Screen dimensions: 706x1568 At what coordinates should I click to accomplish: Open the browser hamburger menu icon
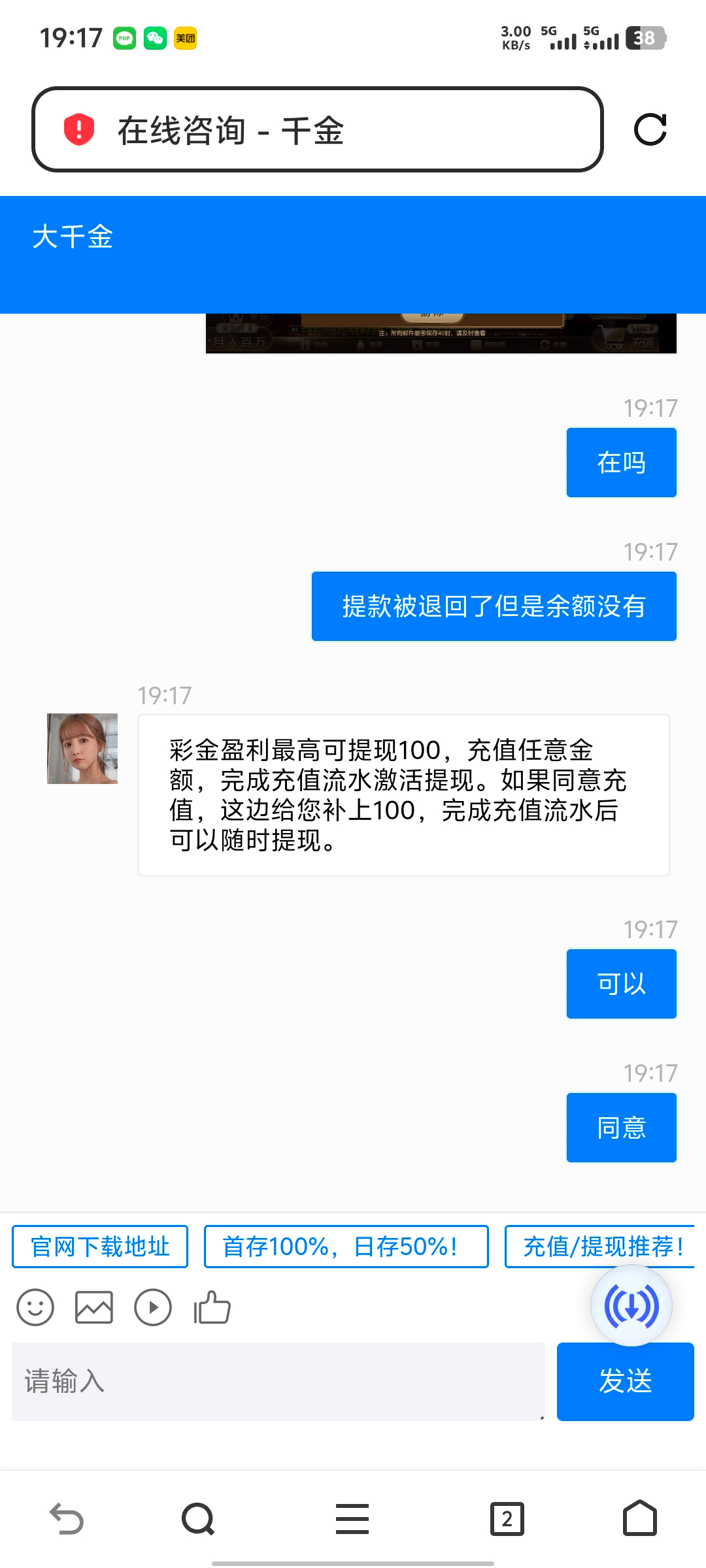352,1519
